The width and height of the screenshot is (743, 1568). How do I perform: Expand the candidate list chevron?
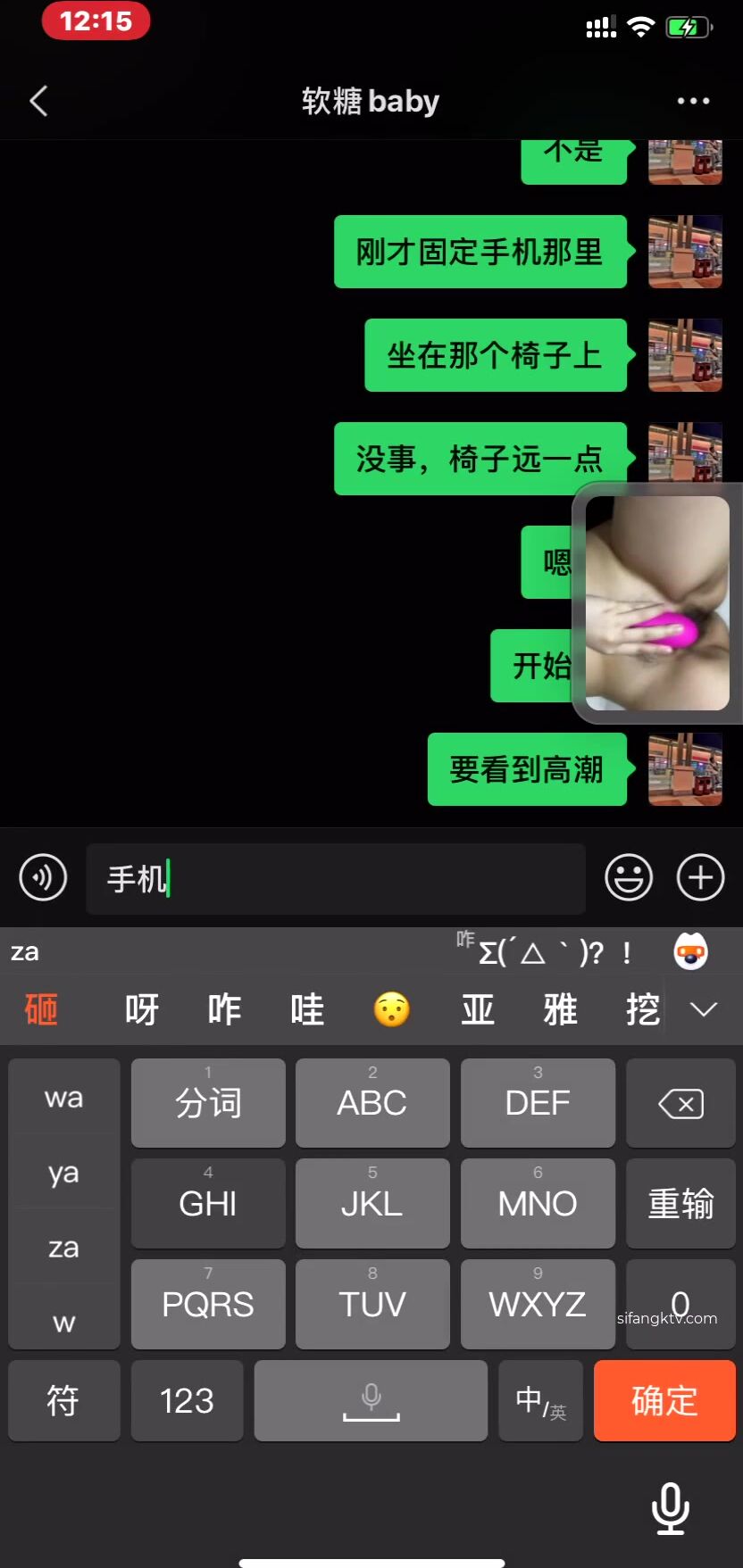[704, 1009]
